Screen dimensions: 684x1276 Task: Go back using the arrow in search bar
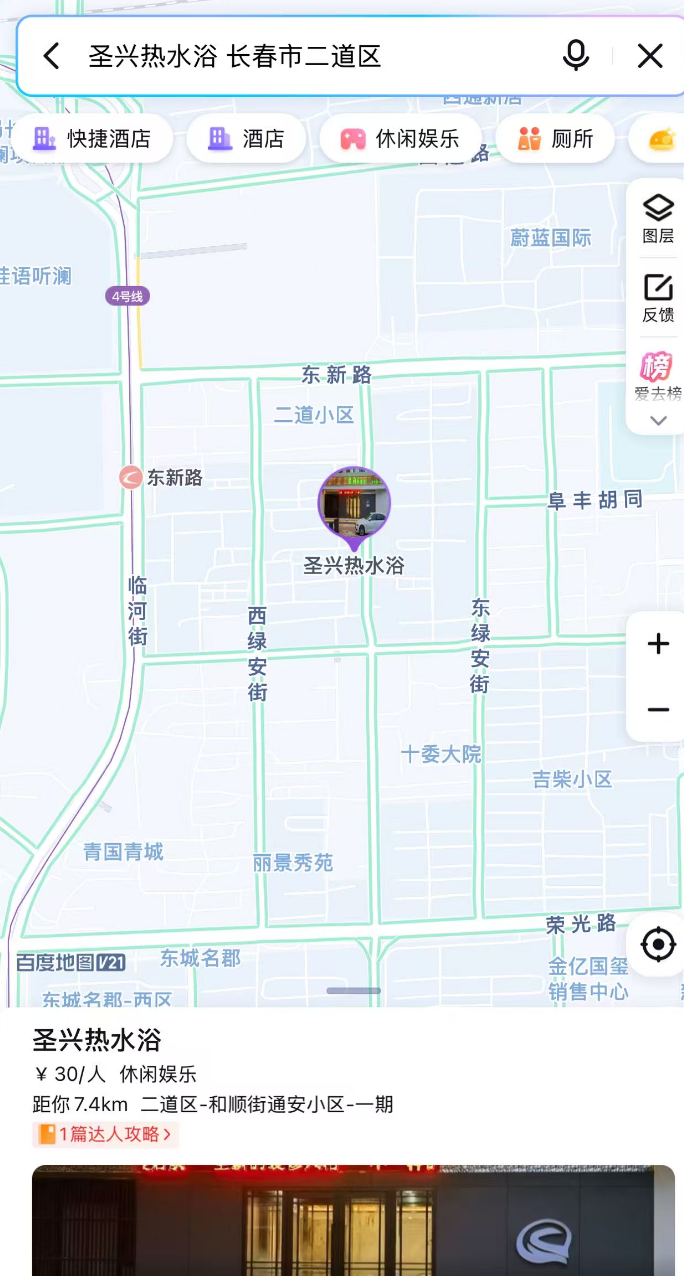(52, 56)
